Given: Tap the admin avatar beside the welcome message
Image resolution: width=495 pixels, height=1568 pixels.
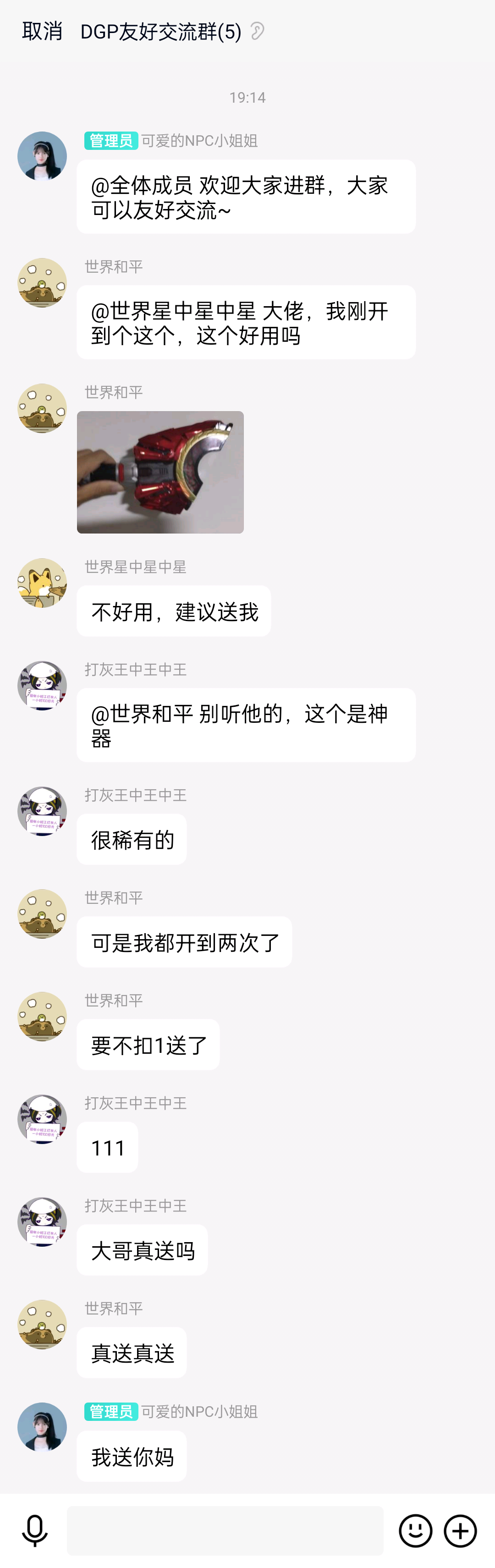Looking at the screenshot, I should (42, 156).
